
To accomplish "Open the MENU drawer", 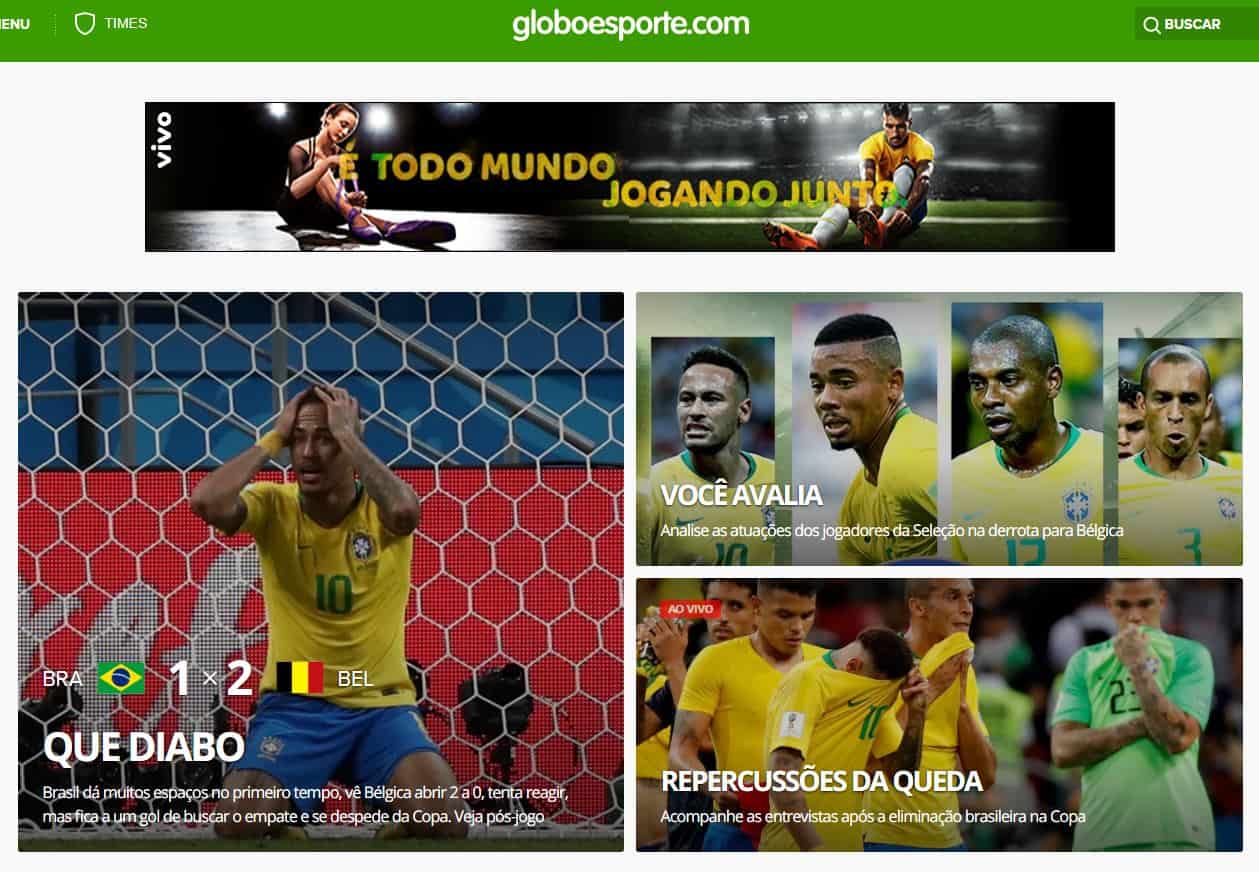I will 14,24.
